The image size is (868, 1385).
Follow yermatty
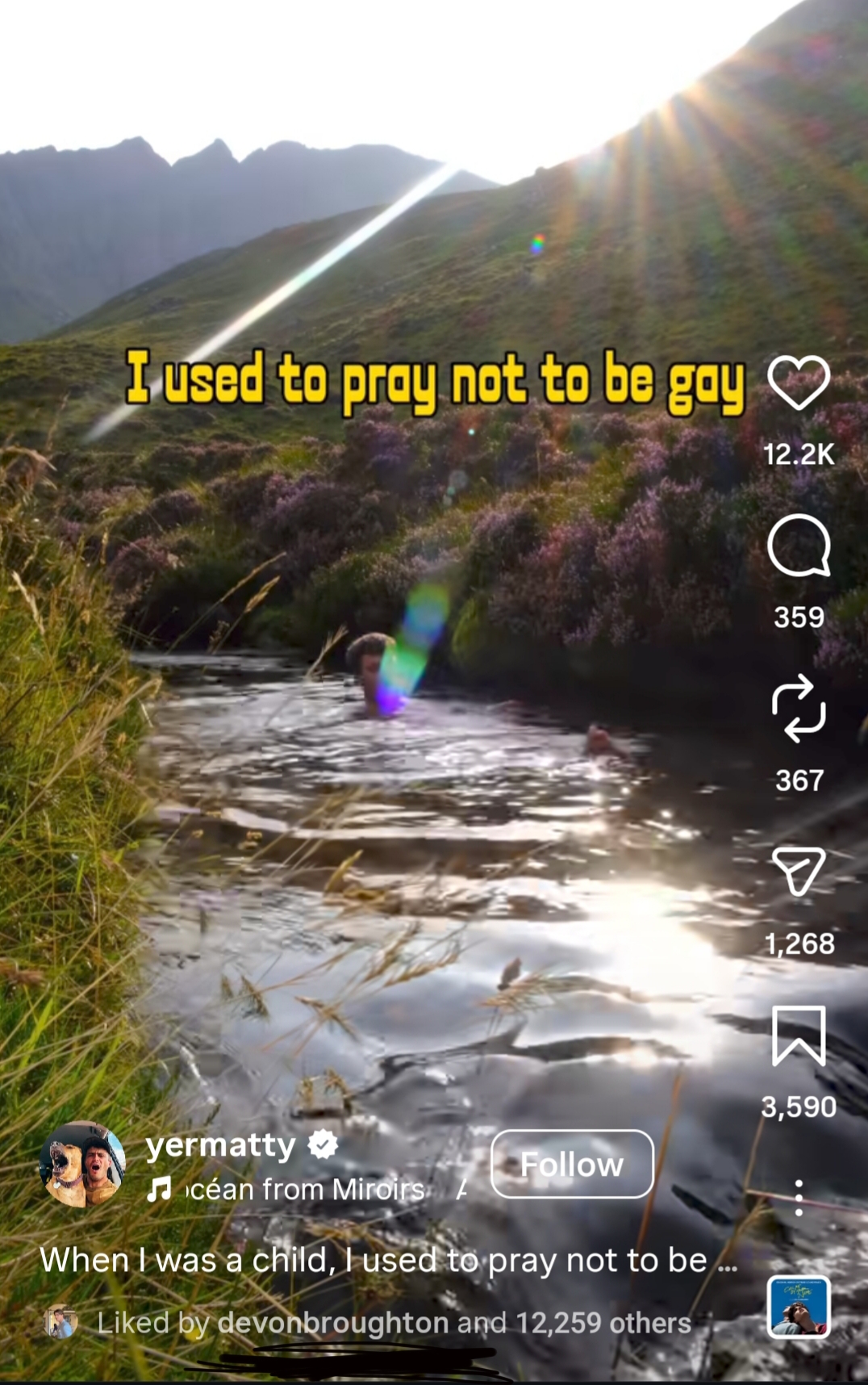[571, 1164]
